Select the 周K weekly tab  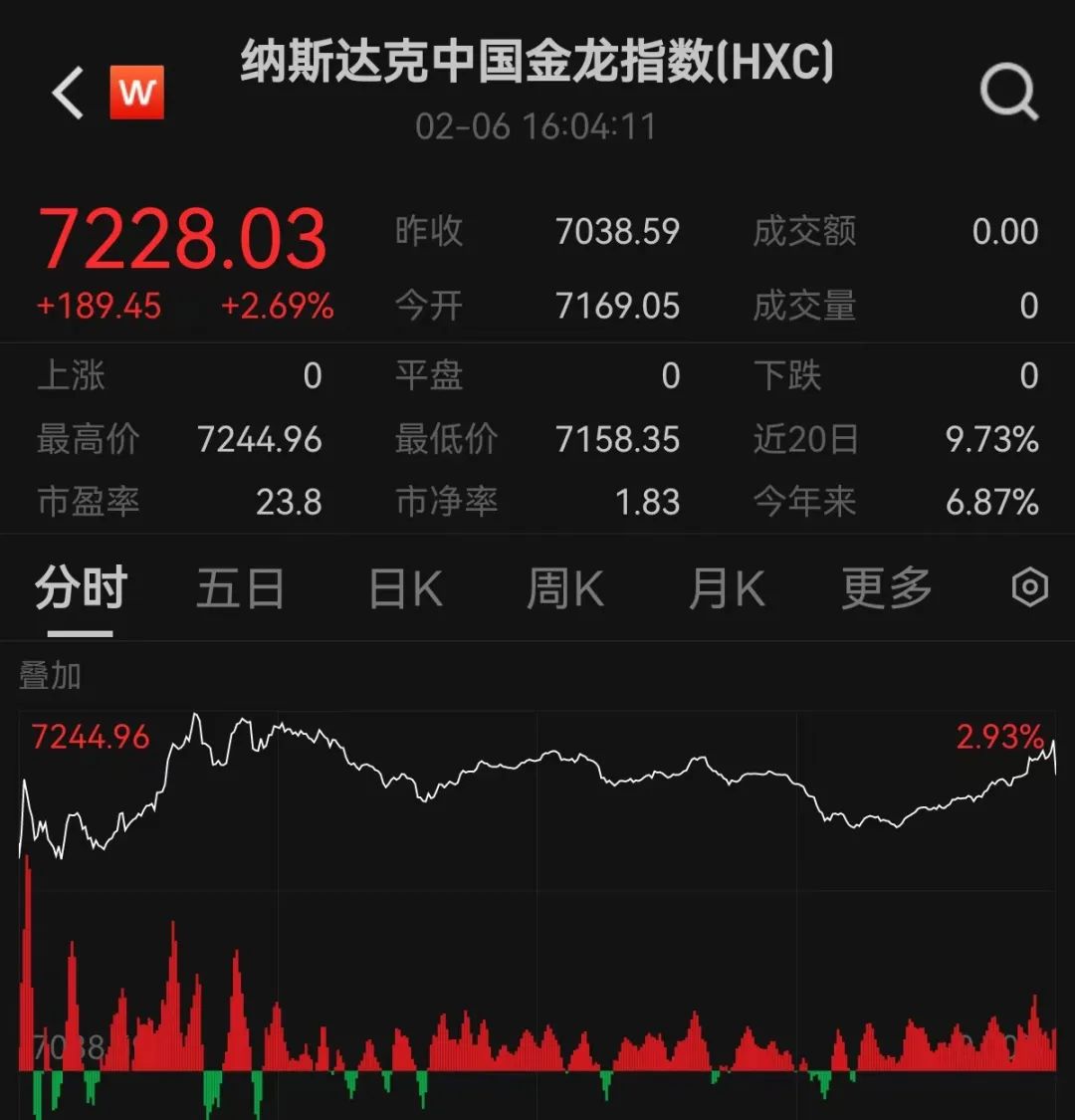point(563,587)
